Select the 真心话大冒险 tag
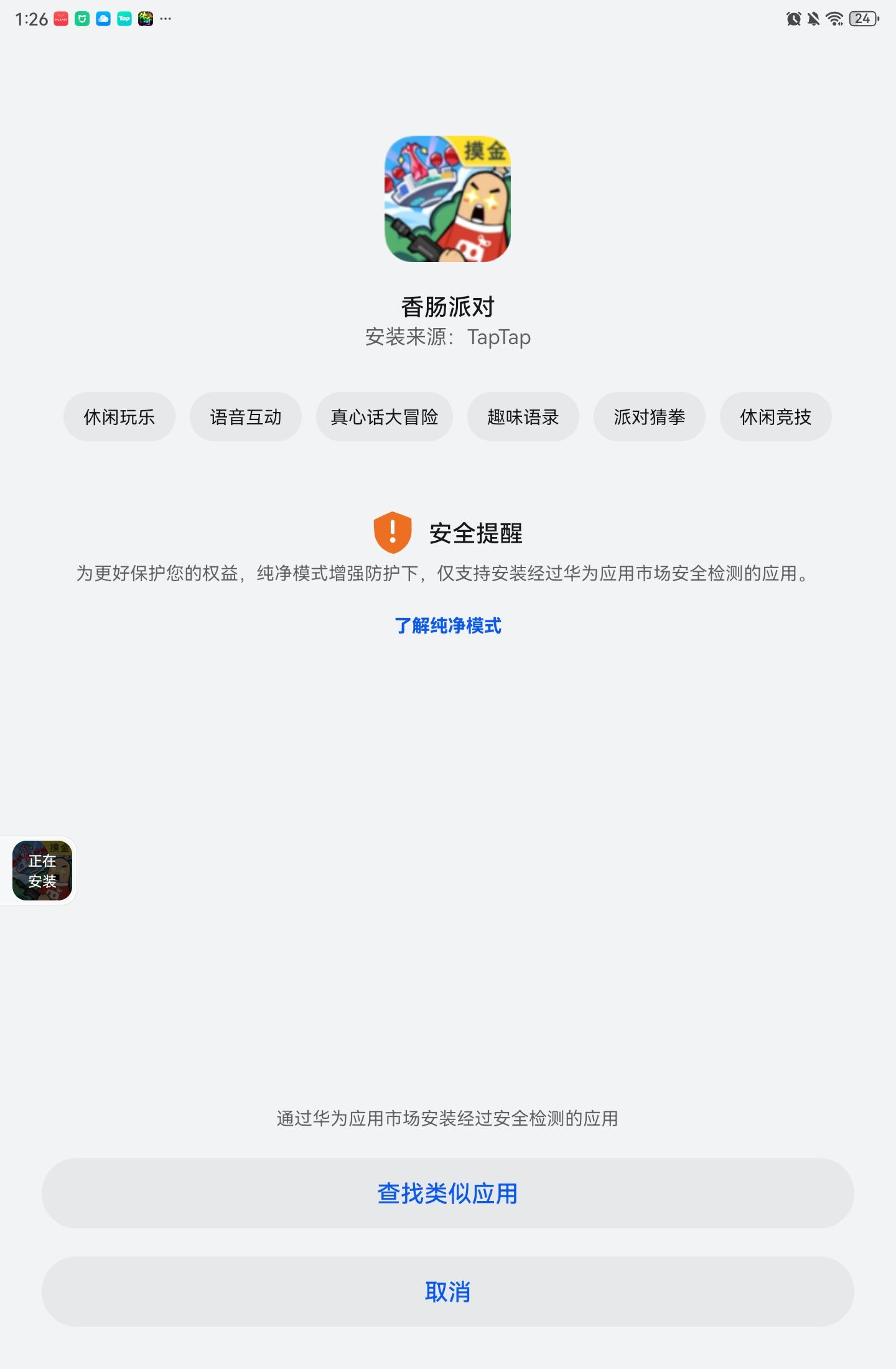 tap(385, 417)
